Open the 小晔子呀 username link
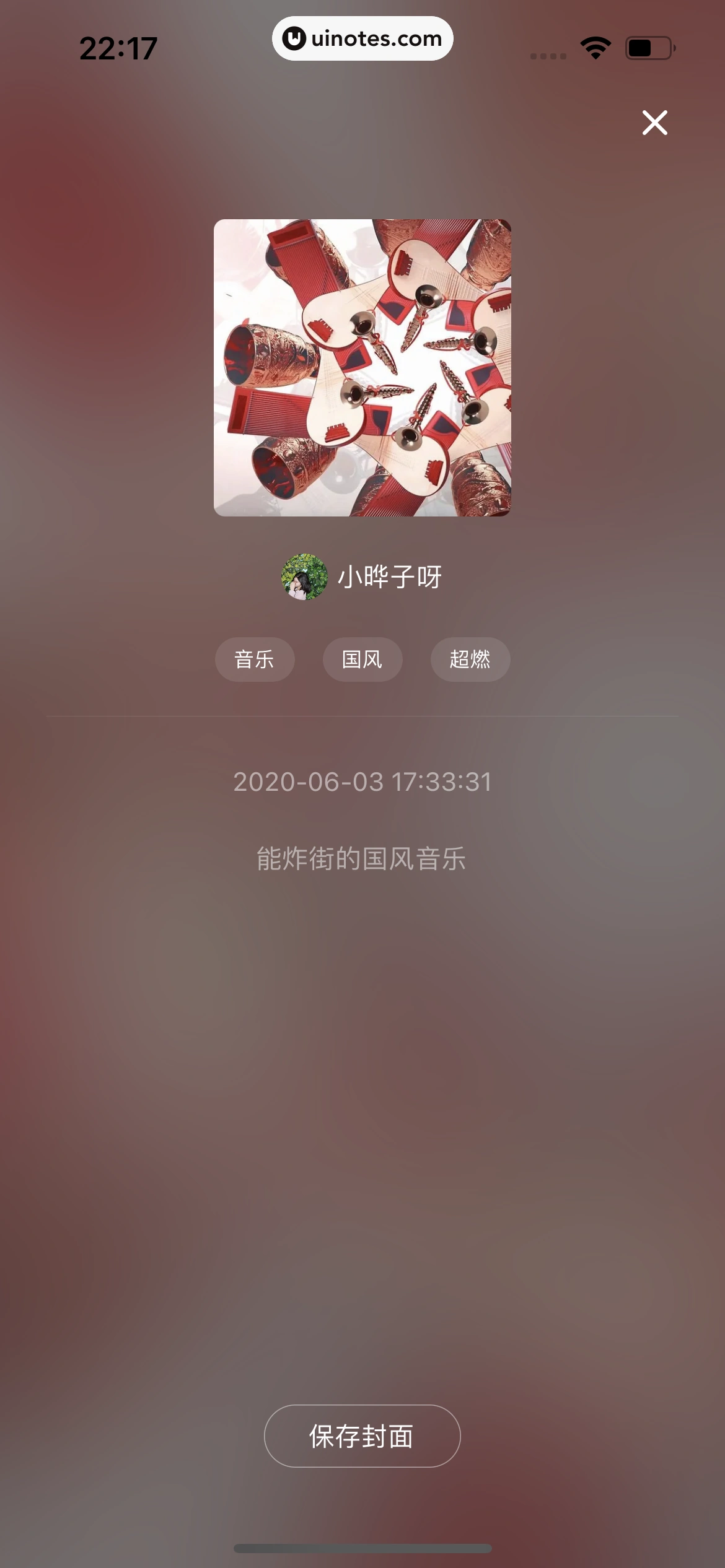This screenshot has height=1568, width=725. [390, 578]
